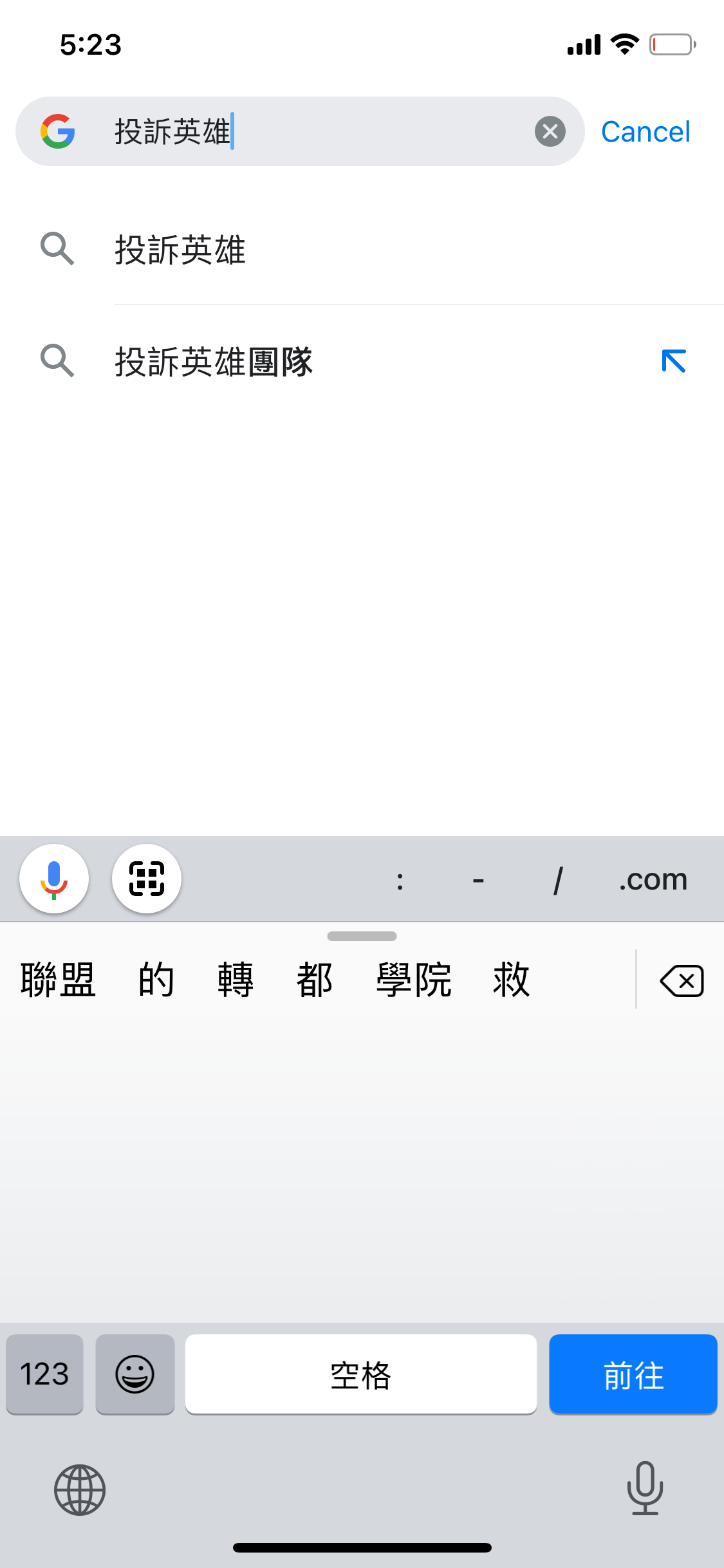Hit the keyboard backspace key
Viewport: 724px width, 1568px height.
(x=682, y=980)
